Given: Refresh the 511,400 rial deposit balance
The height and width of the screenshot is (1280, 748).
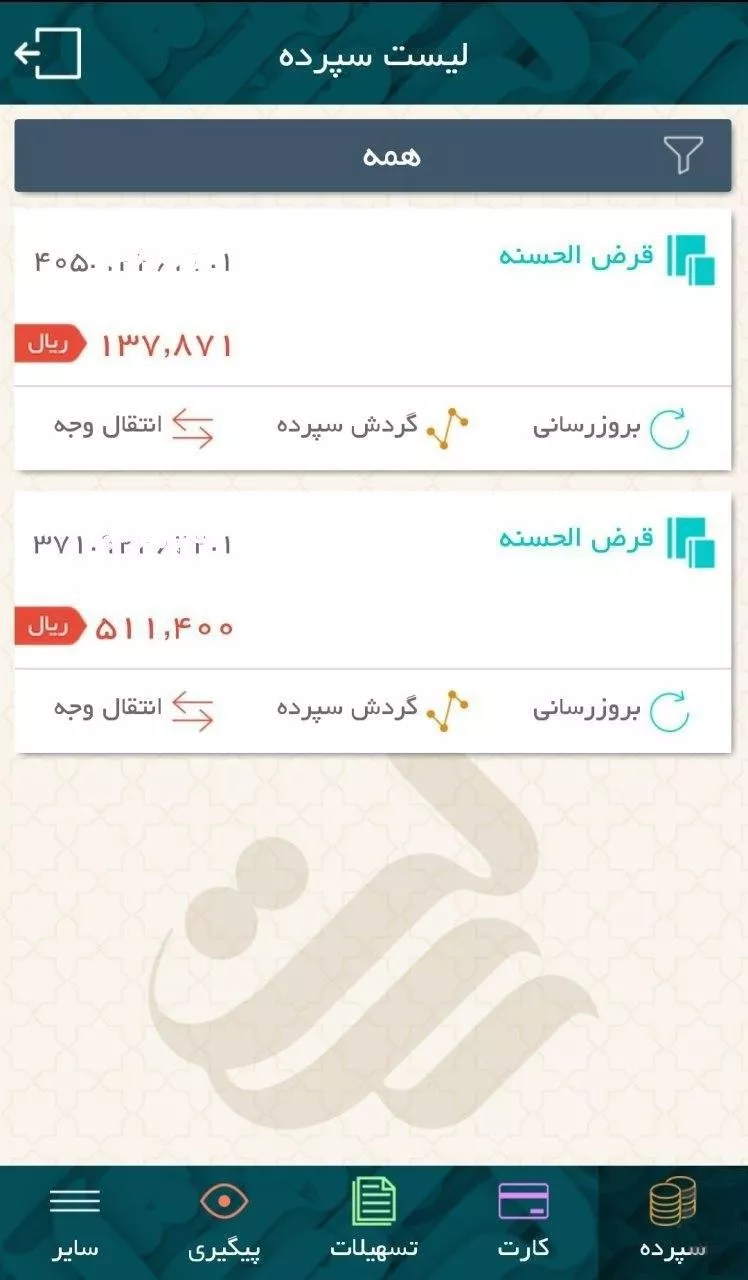Looking at the screenshot, I should pos(611,710).
